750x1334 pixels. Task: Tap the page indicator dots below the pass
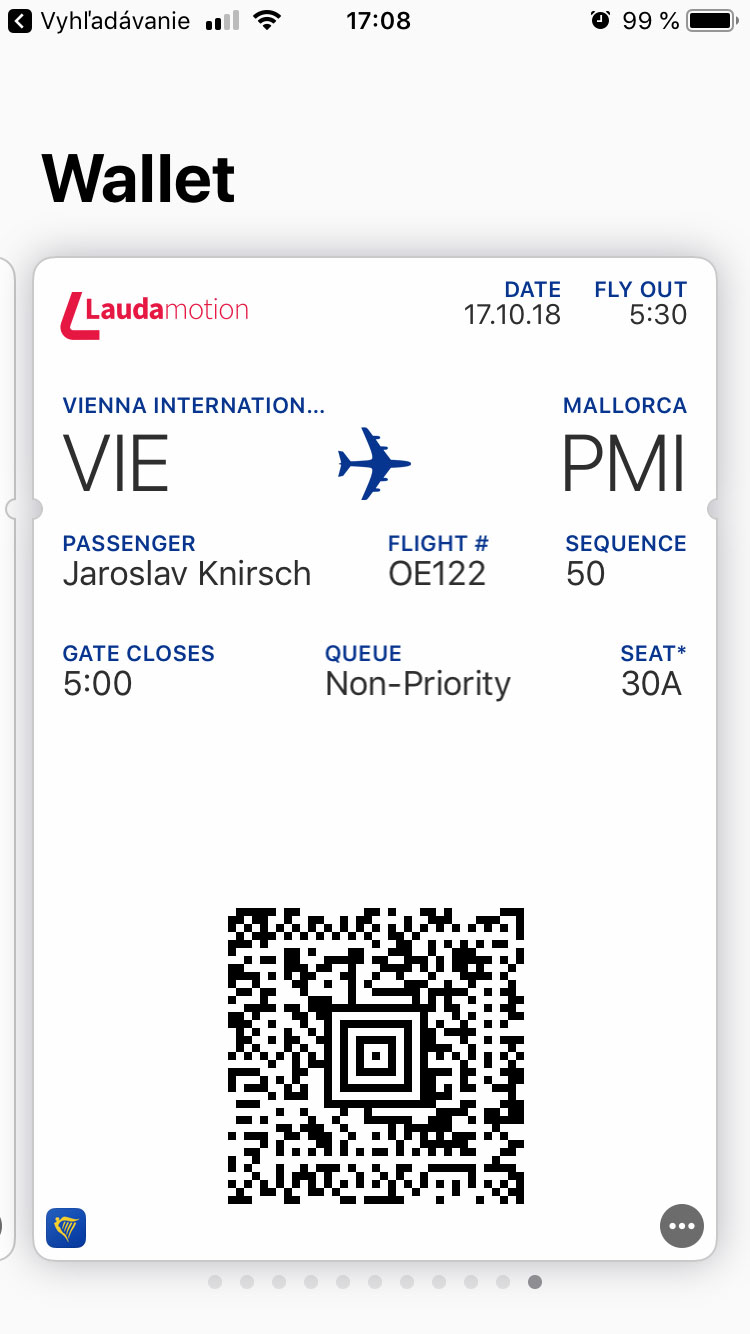click(x=375, y=1282)
